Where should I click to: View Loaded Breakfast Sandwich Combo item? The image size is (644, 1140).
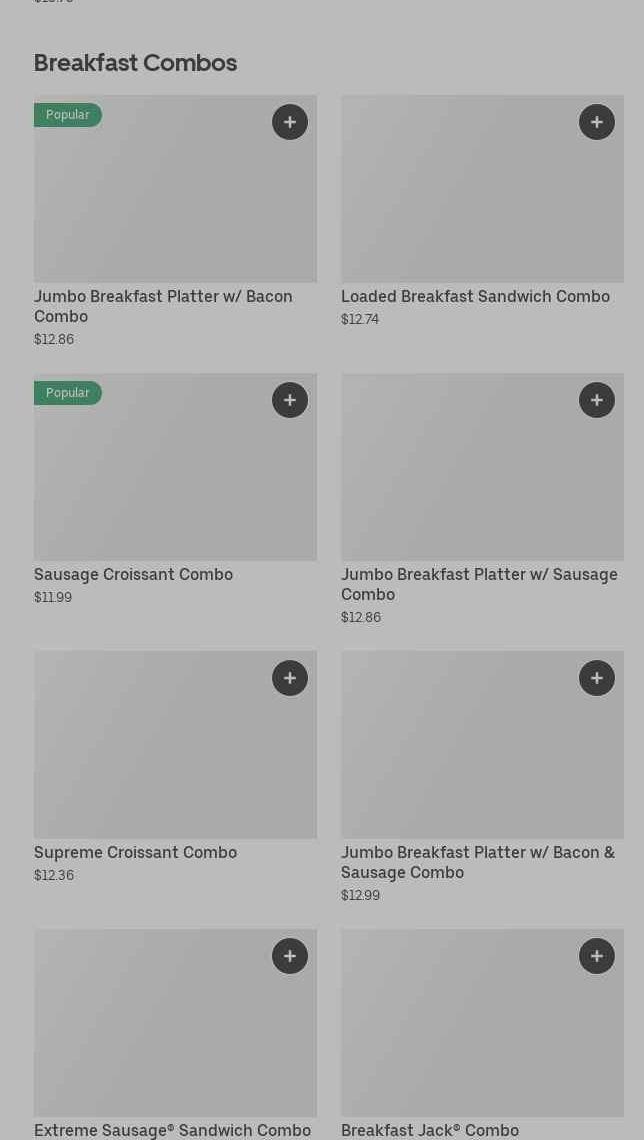(482, 212)
